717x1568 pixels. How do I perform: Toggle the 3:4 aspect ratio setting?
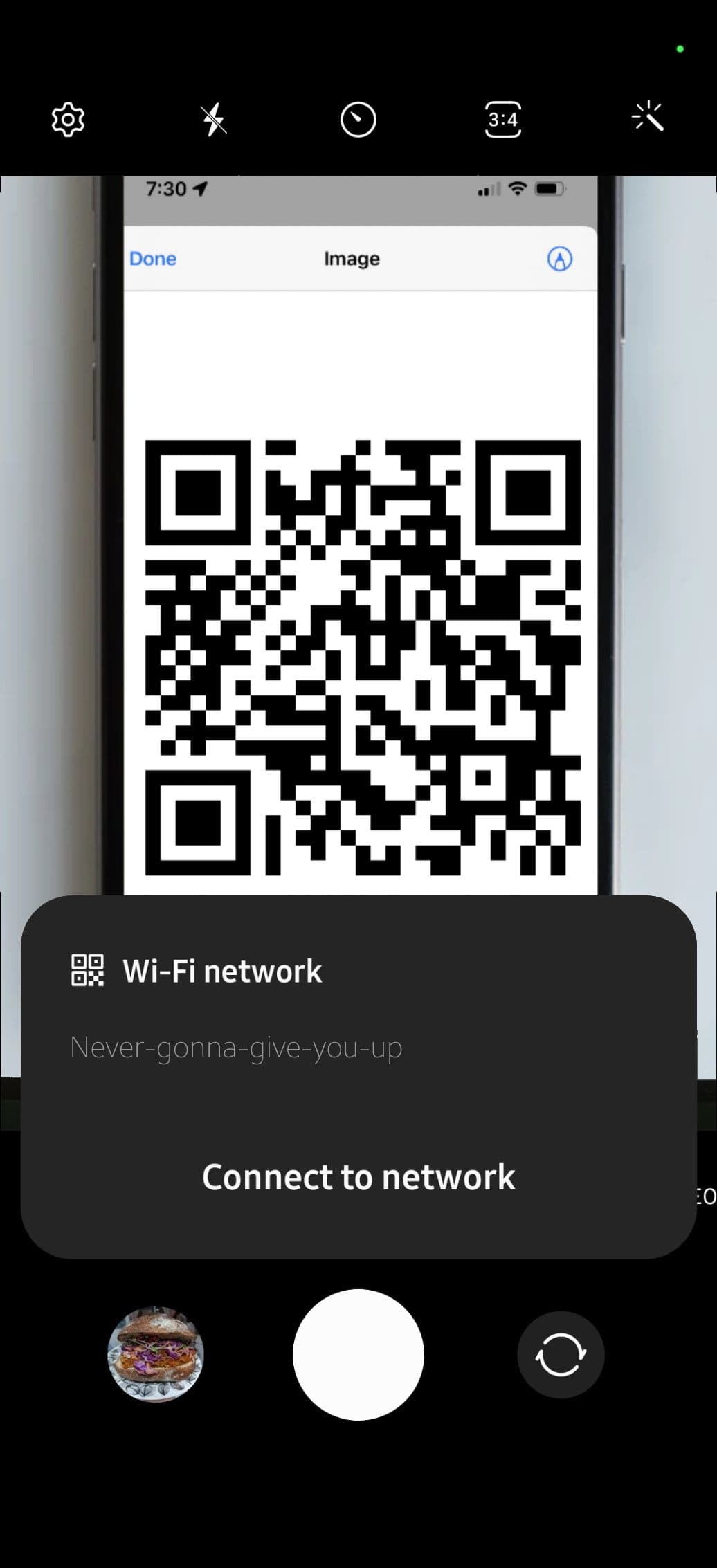point(502,119)
